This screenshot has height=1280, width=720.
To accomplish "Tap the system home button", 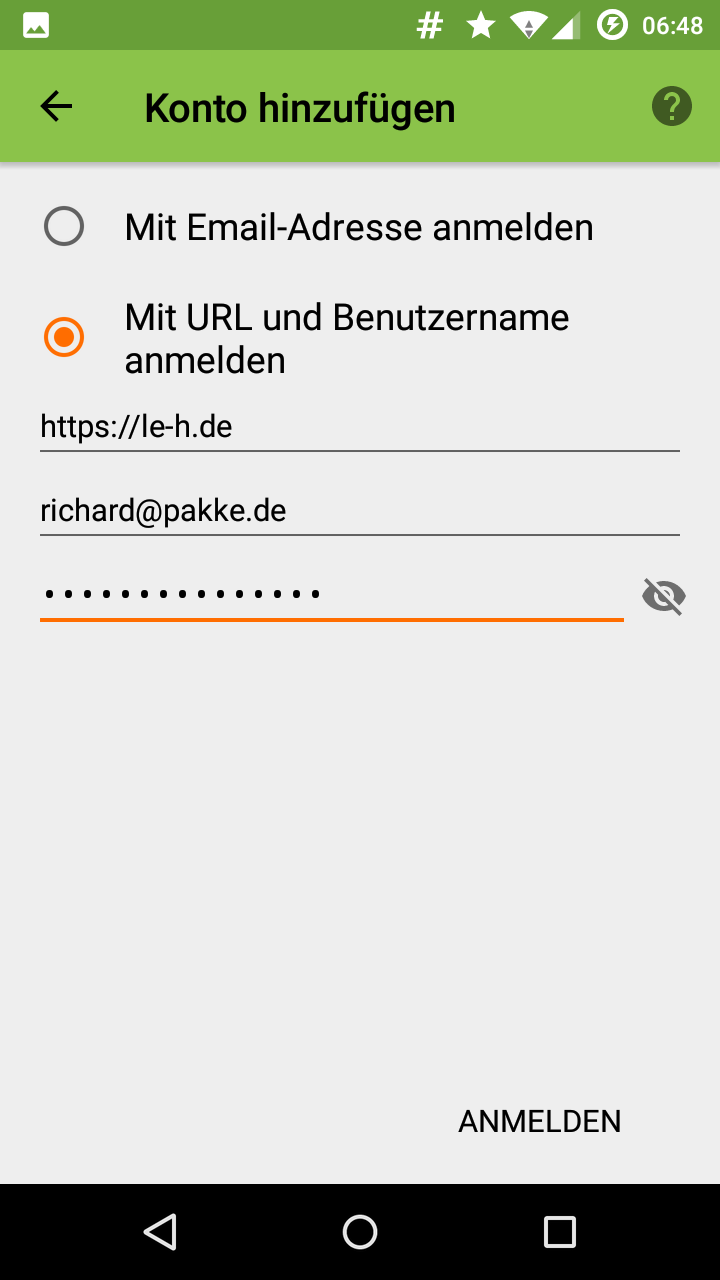I will pos(360,1232).
